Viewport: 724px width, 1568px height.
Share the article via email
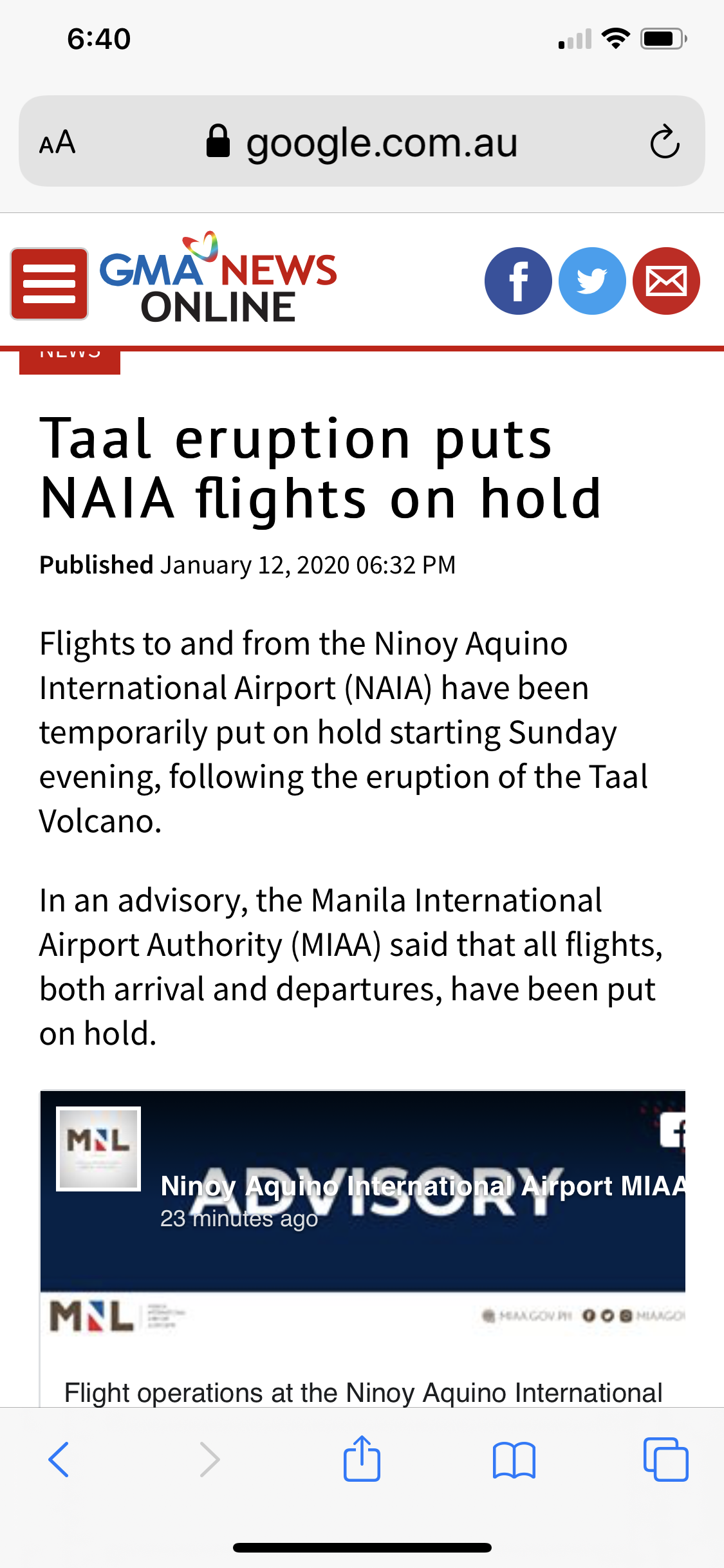(666, 281)
